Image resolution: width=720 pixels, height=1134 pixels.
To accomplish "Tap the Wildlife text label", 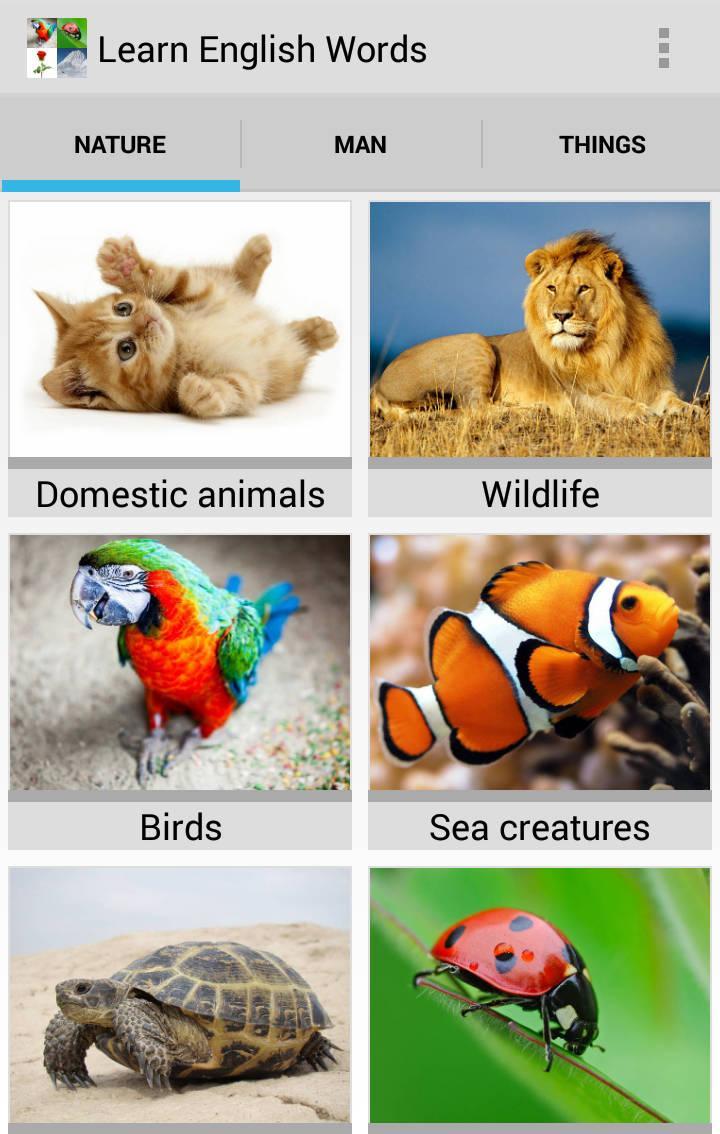I will click(x=540, y=493).
